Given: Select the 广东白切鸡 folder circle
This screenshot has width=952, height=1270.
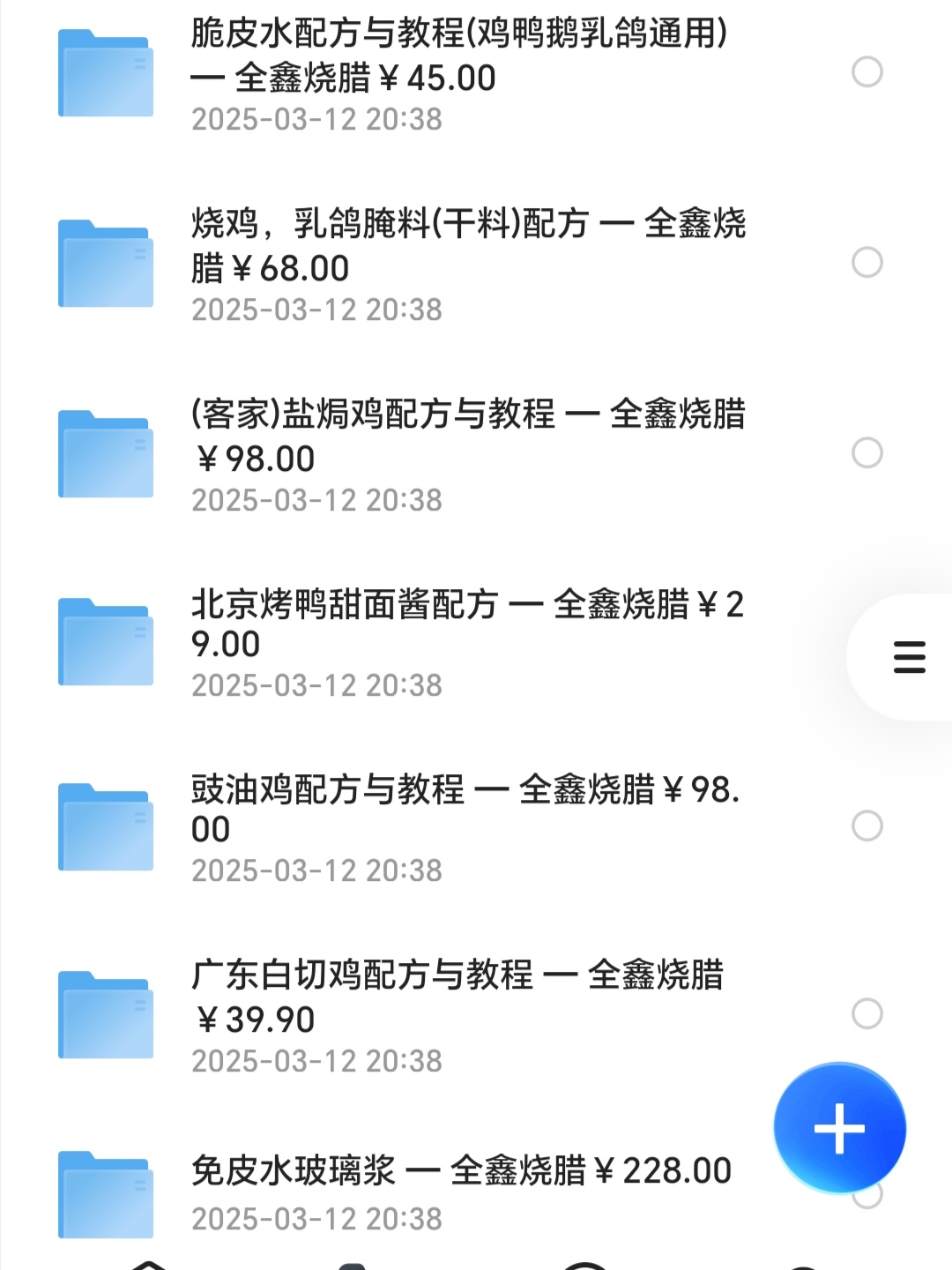Looking at the screenshot, I should [x=867, y=1014].
